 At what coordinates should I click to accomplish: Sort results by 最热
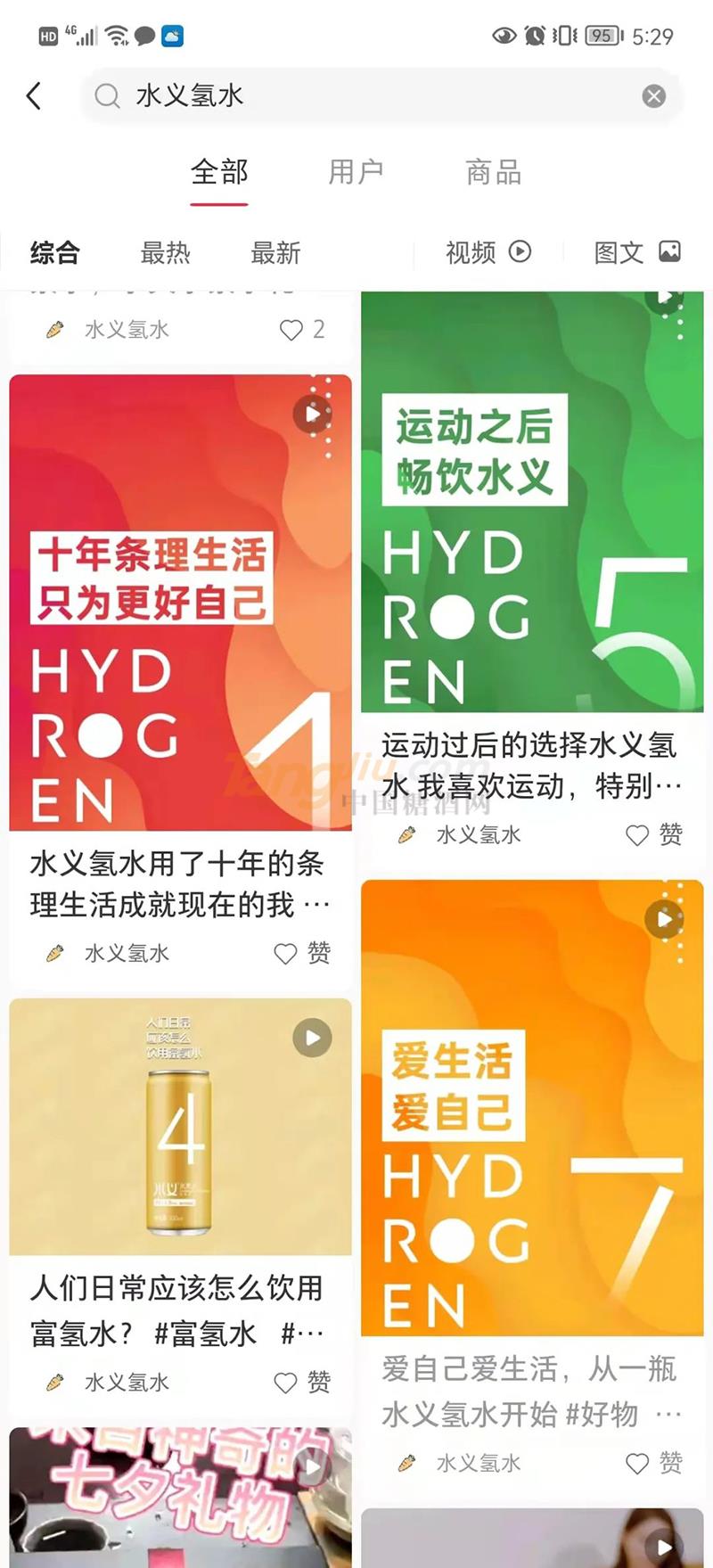(x=165, y=253)
